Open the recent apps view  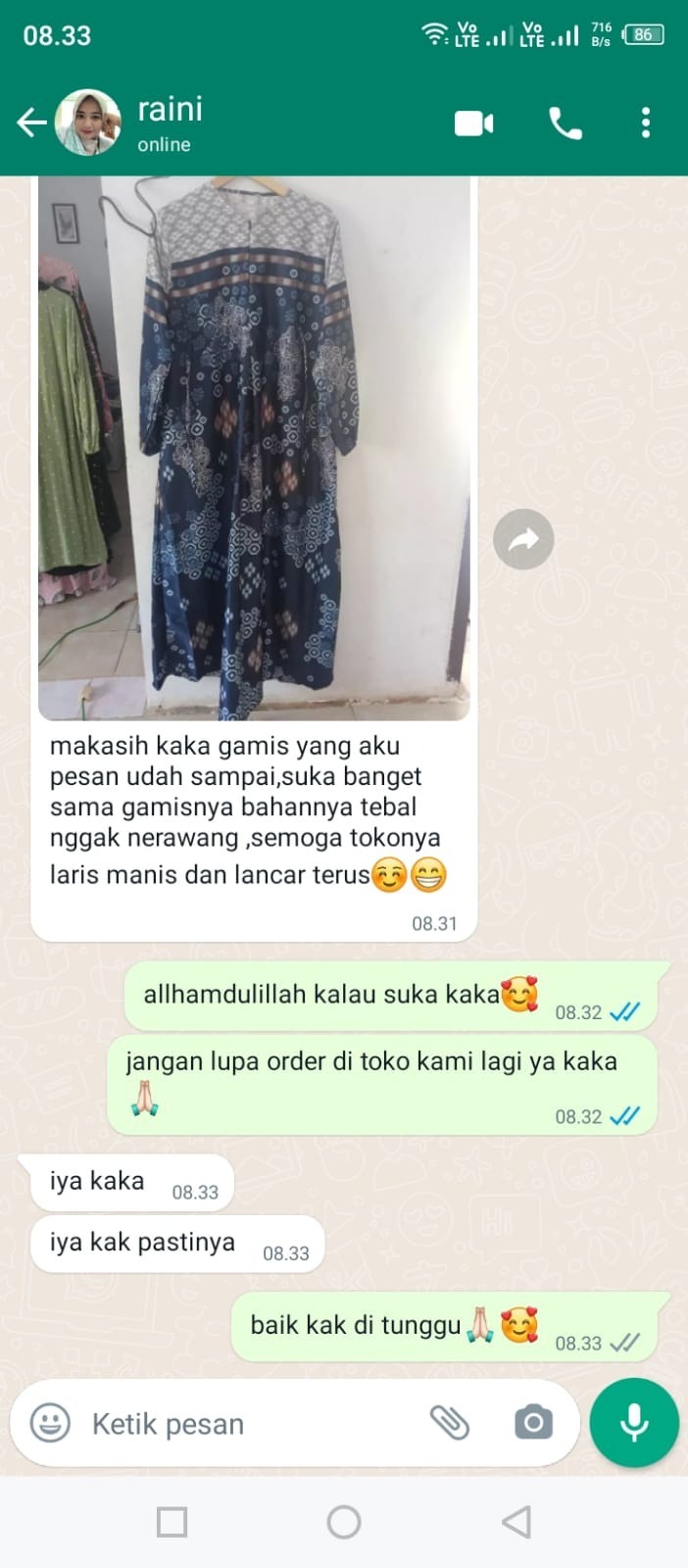(x=172, y=1522)
